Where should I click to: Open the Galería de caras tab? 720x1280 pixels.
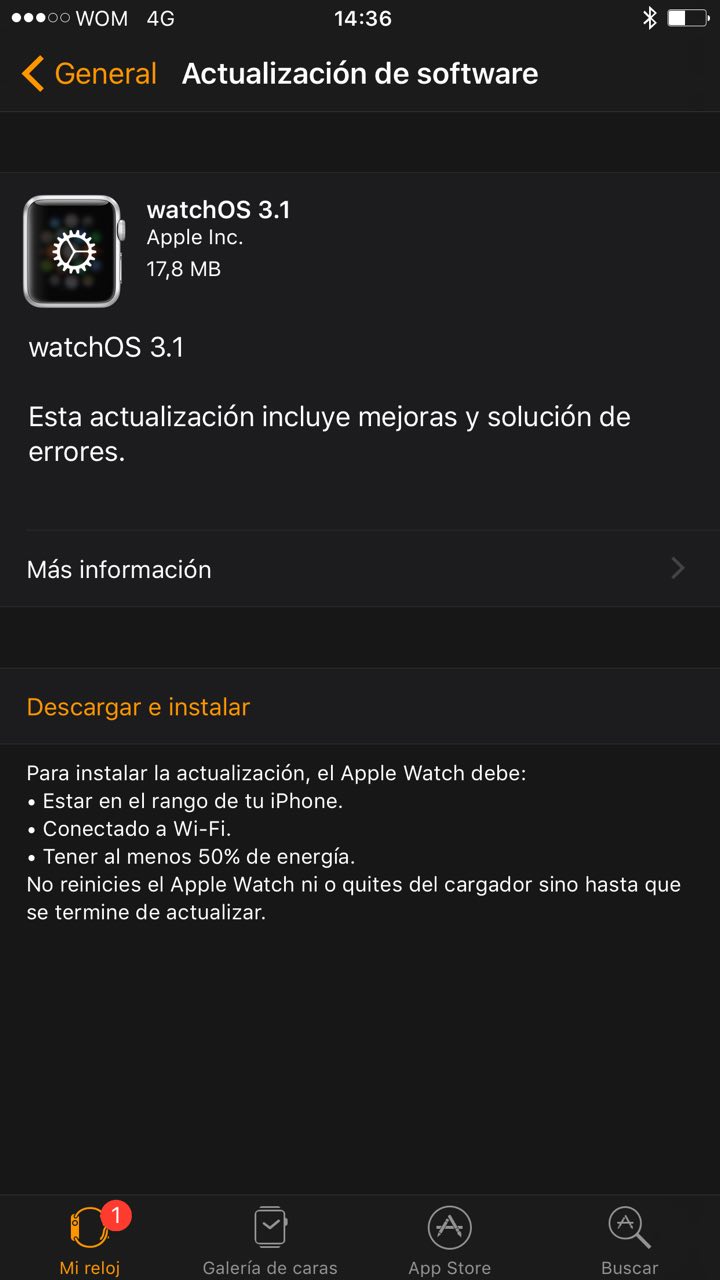point(270,1238)
